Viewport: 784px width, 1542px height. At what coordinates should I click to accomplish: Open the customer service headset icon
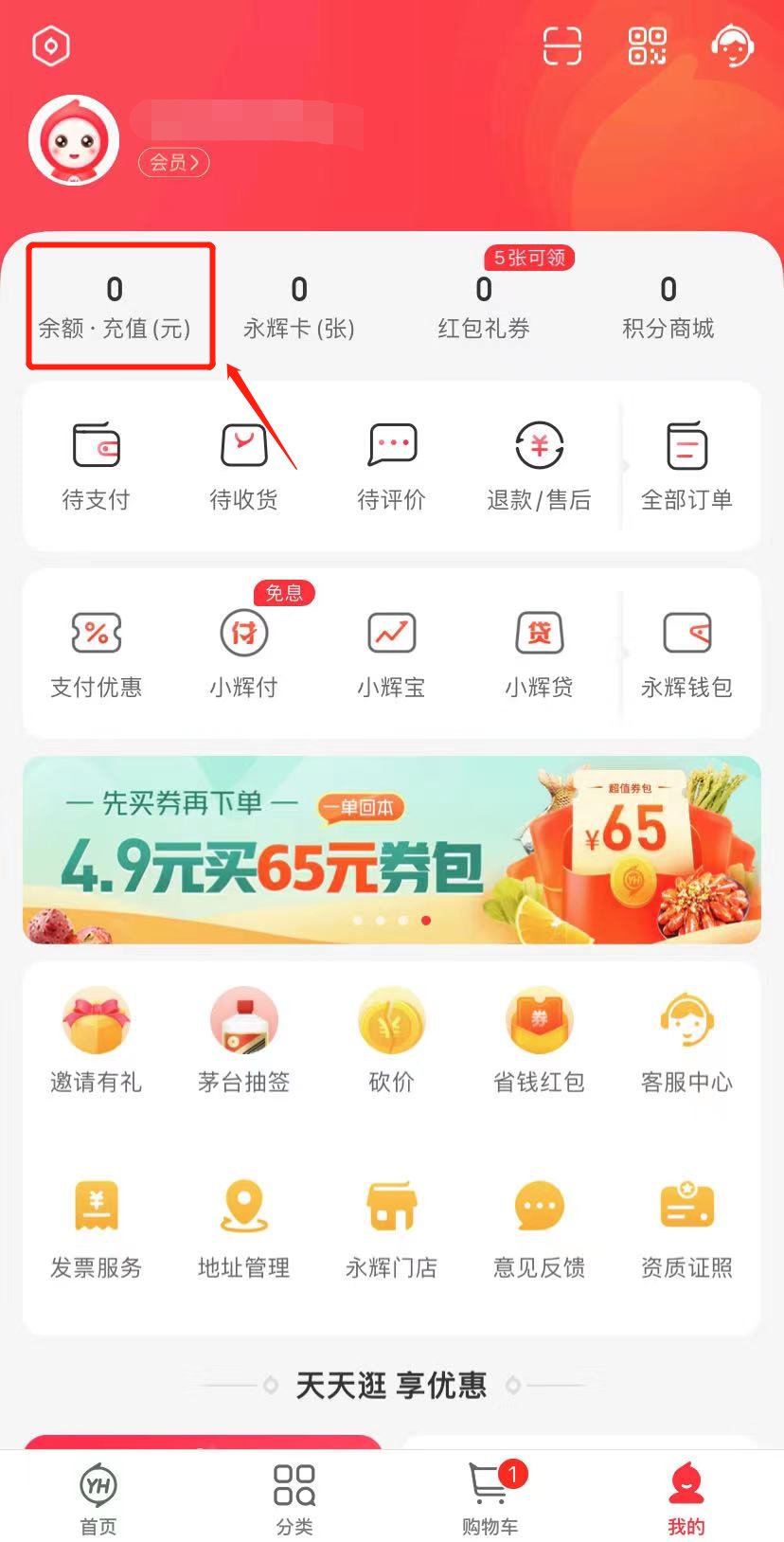click(732, 45)
